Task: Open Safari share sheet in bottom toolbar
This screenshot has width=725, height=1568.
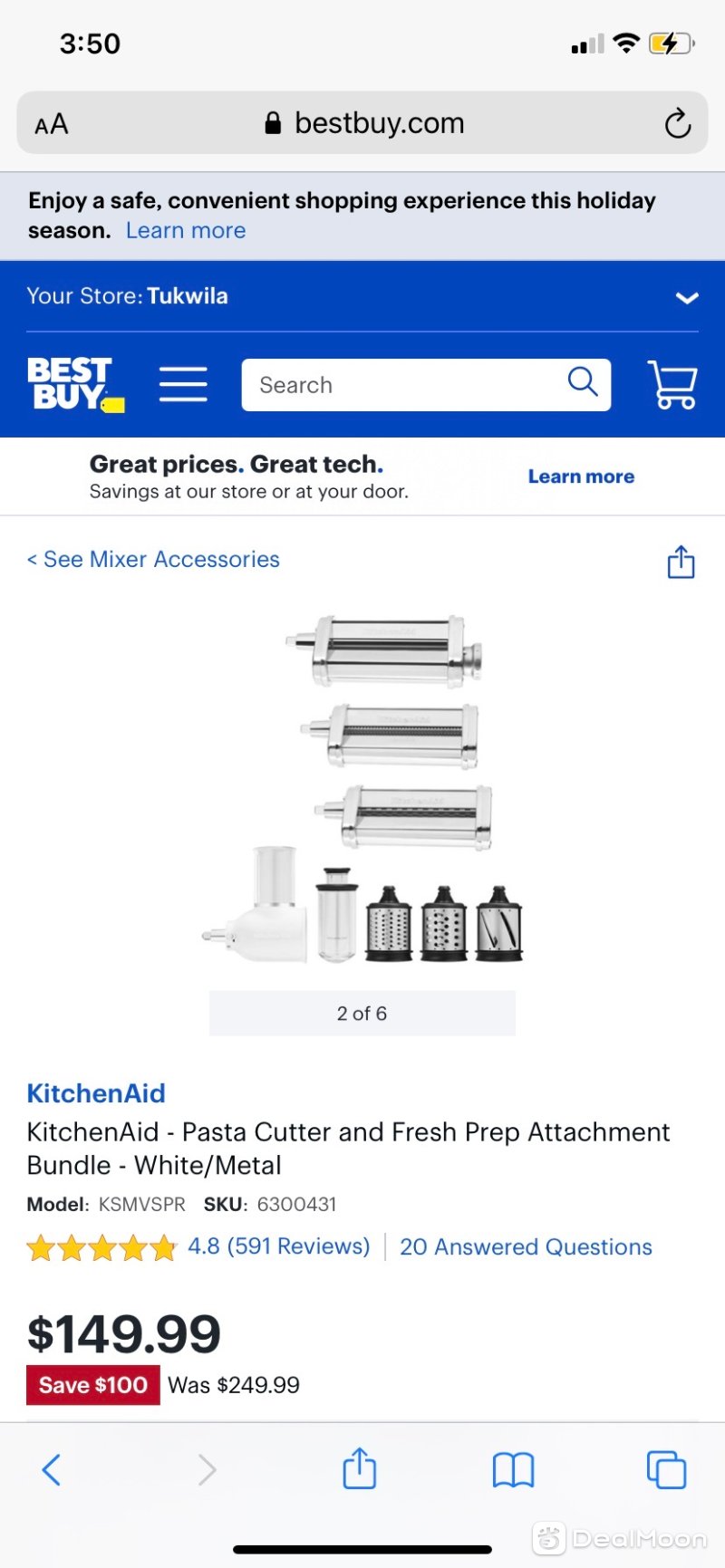Action: tap(359, 1468)
